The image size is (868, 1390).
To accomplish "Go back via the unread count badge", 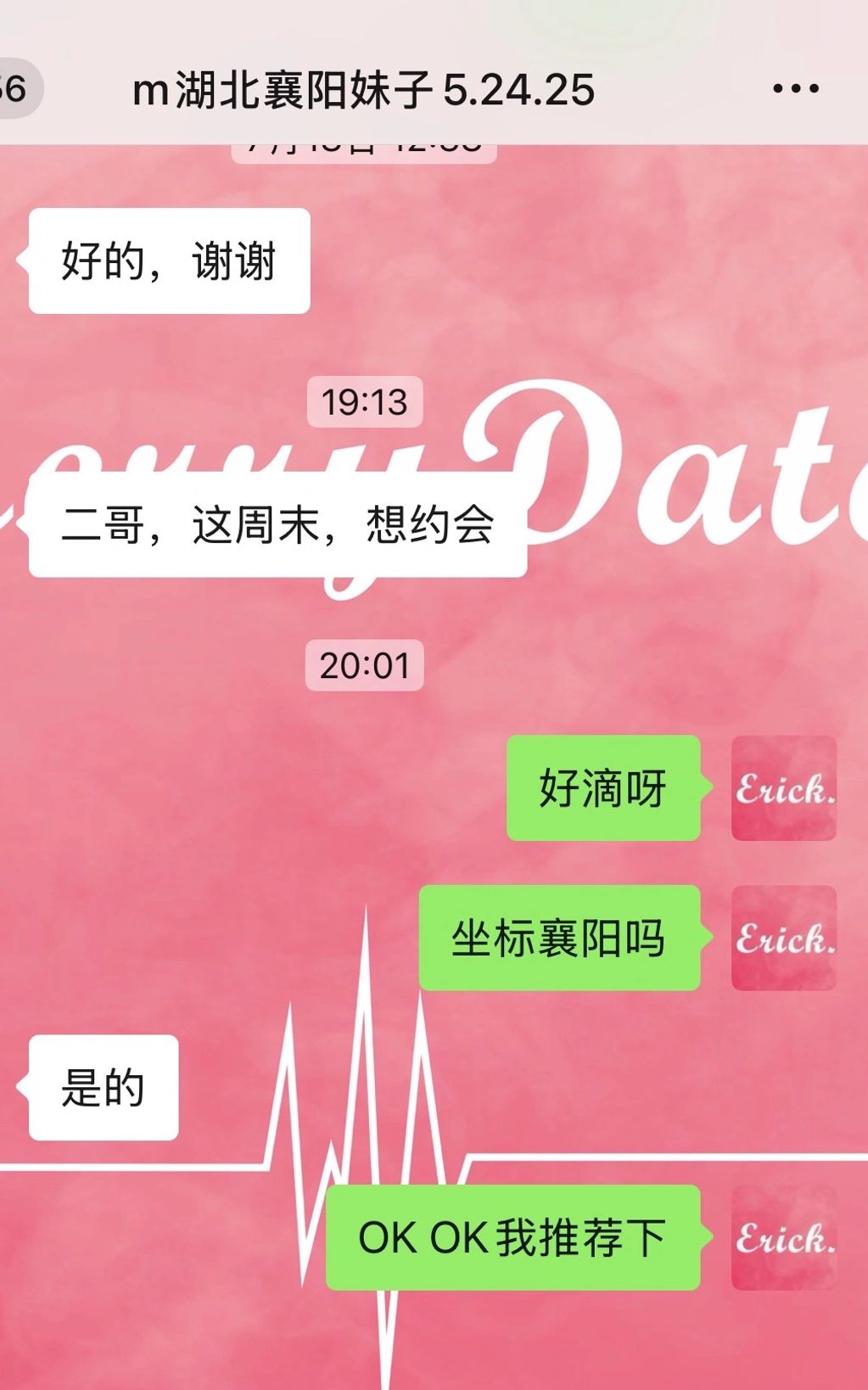I will [x=17, y=88].
